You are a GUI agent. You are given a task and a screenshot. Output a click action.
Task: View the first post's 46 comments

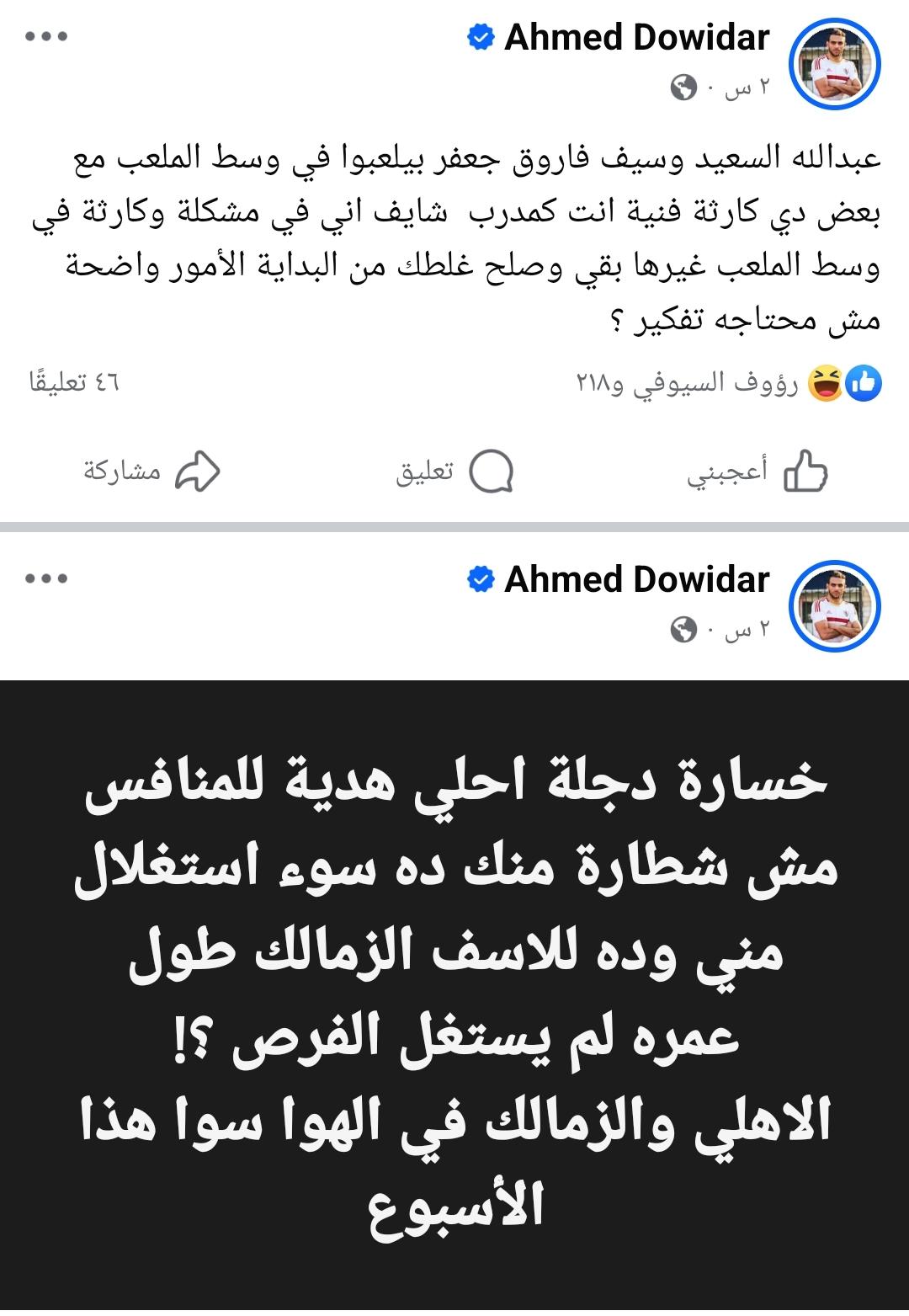[x=74, y=383]
